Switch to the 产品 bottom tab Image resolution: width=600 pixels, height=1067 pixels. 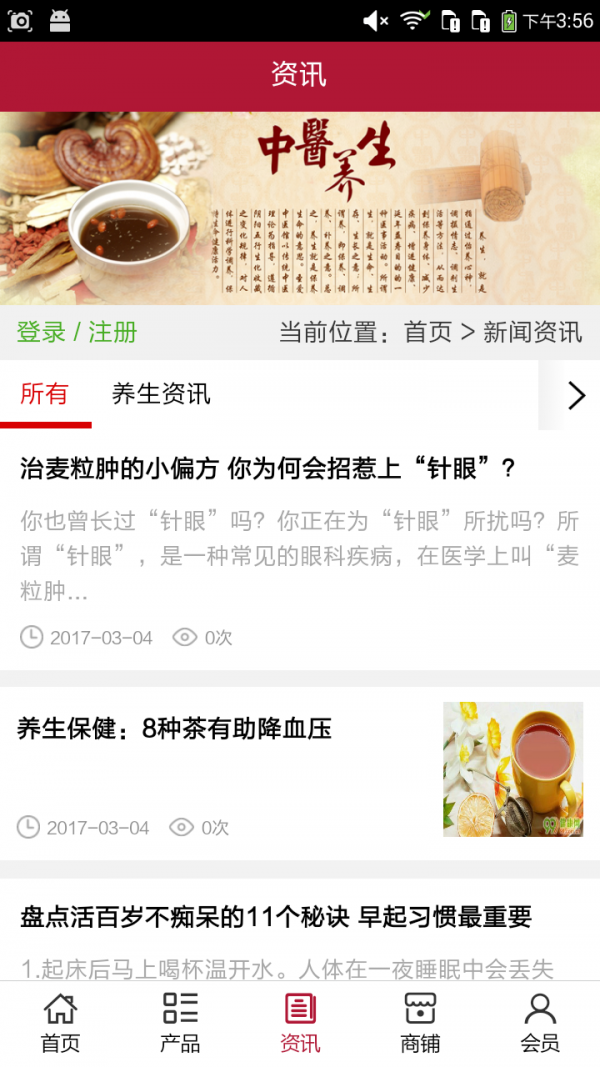pos(180,1023)
